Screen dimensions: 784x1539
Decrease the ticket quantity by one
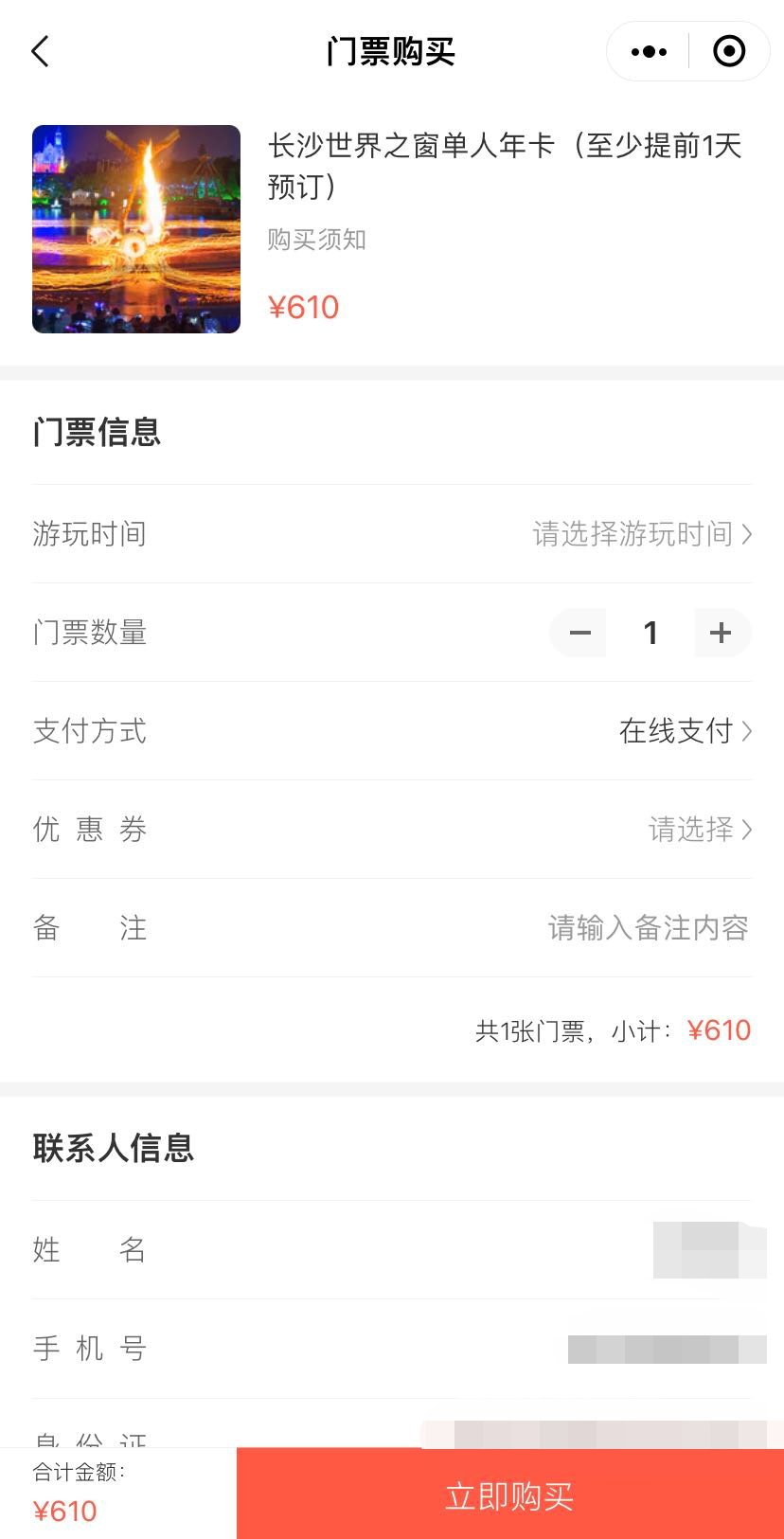(579, 633)
